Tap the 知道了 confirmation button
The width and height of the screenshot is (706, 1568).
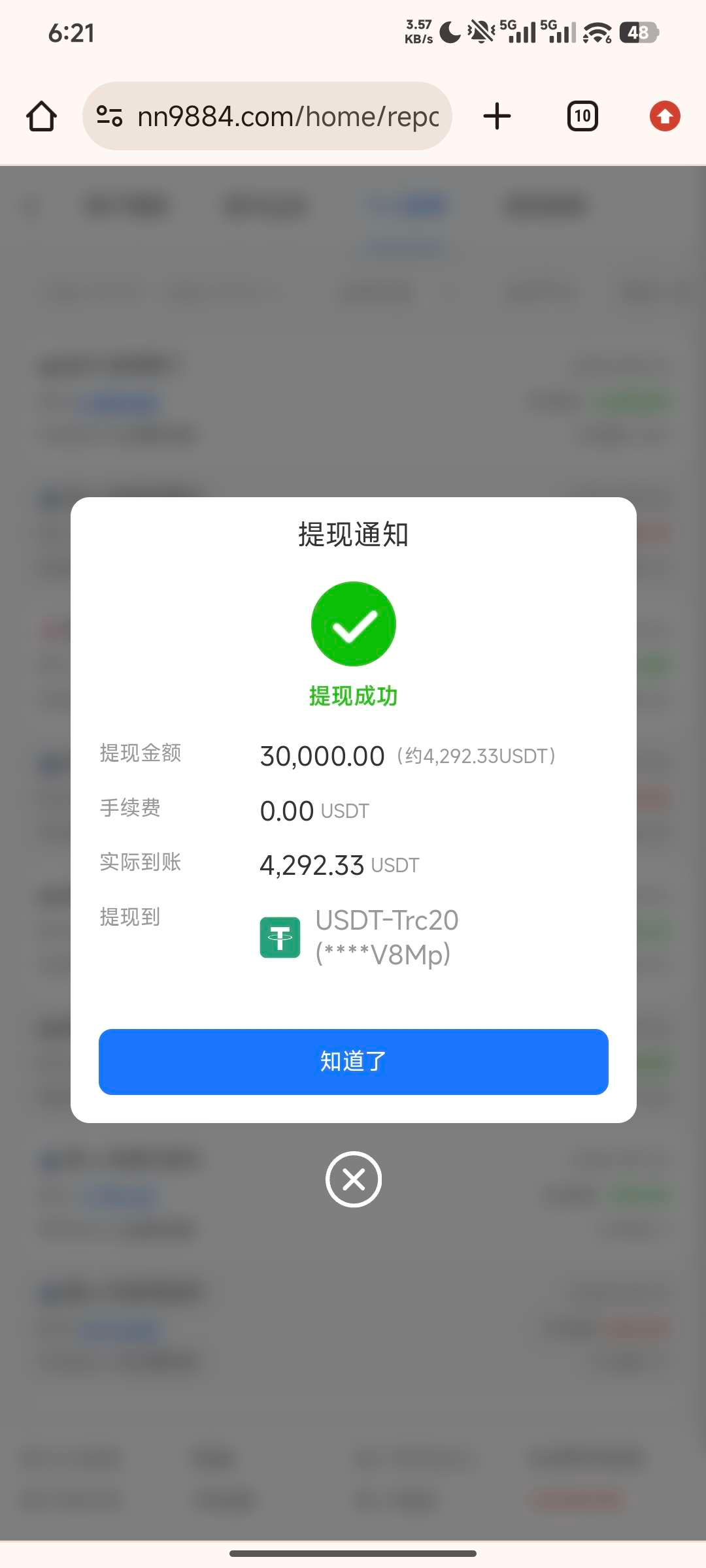(353, 1061)
